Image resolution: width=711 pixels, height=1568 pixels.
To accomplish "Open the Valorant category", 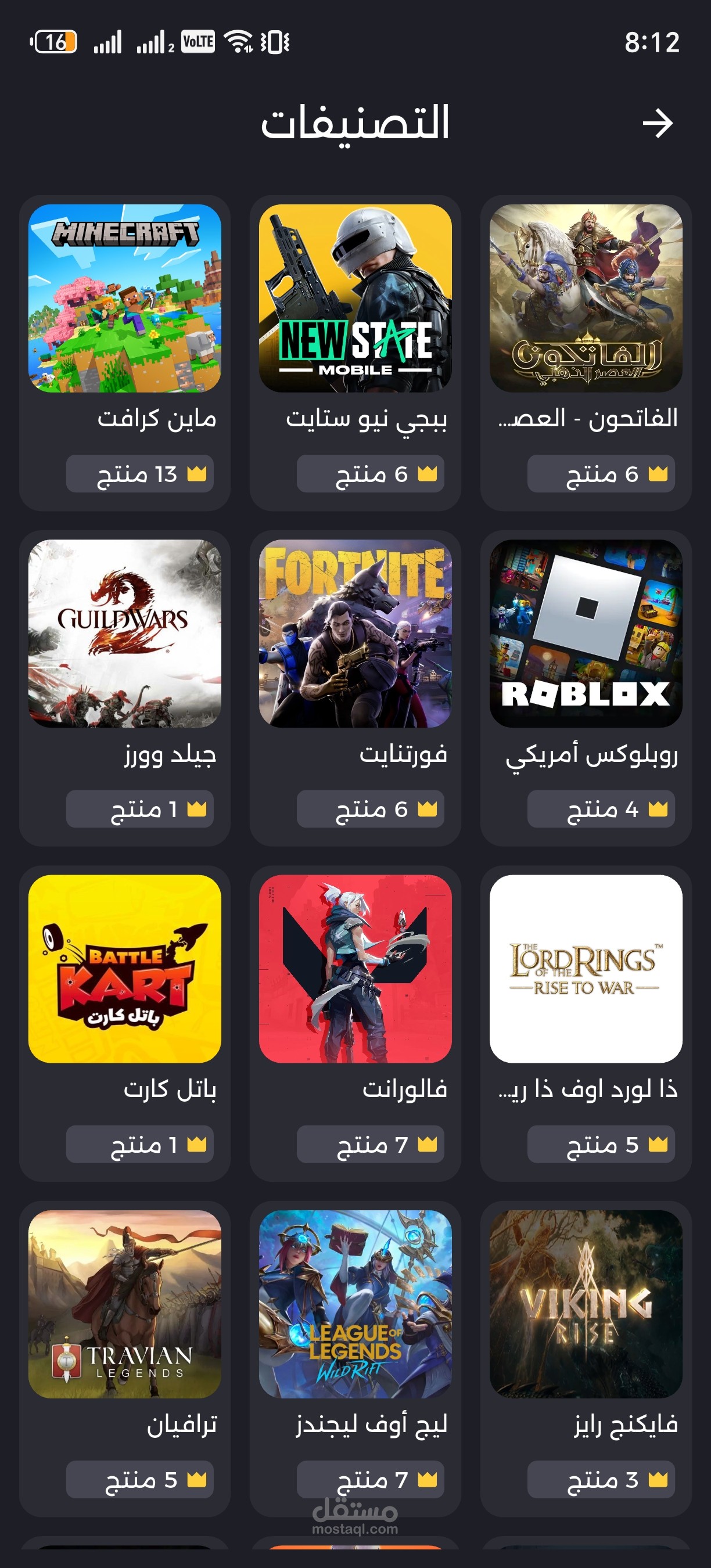I will pos(355,969).
